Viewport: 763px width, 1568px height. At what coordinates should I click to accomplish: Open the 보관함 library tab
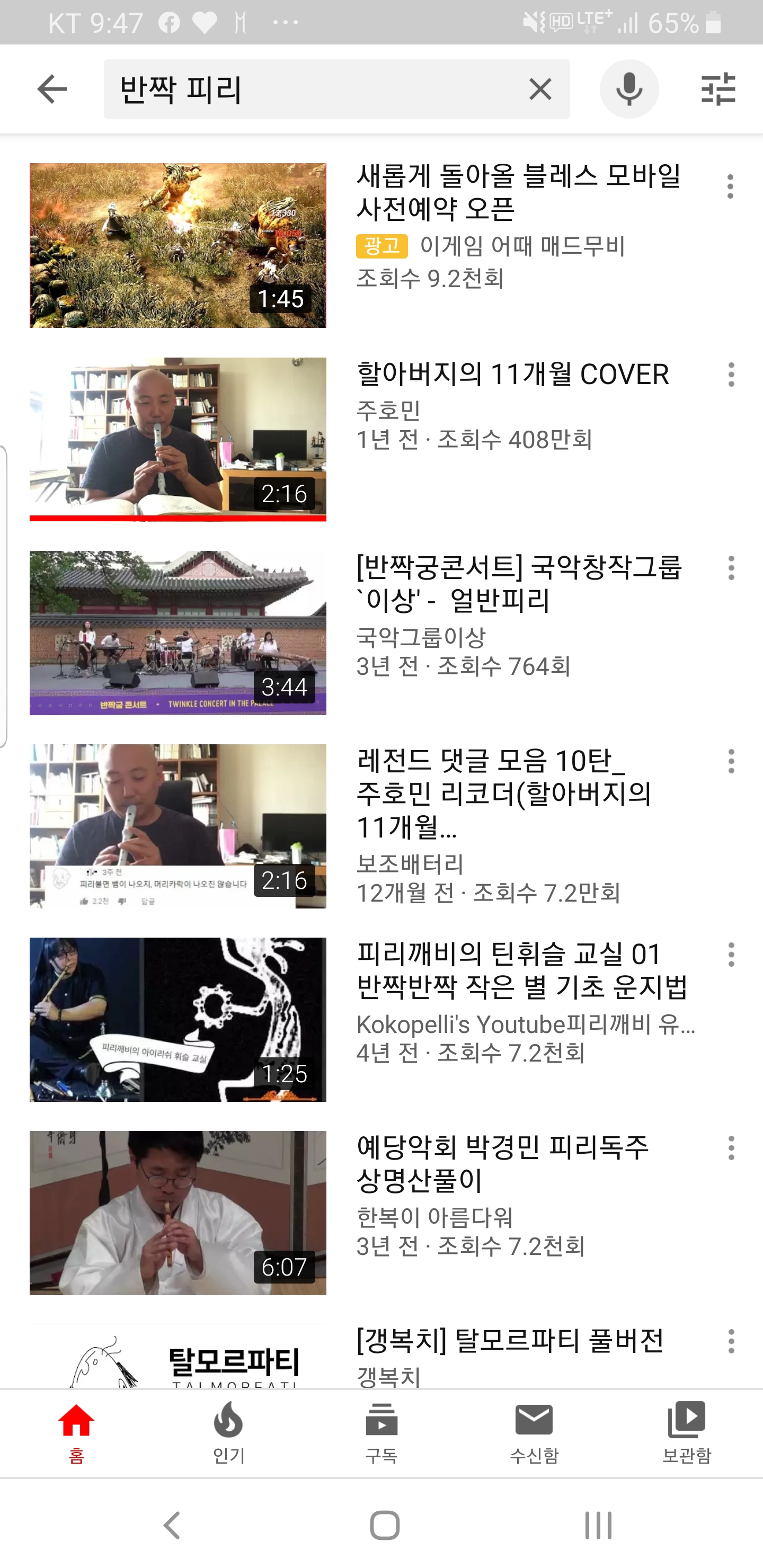click(687, 1433)
